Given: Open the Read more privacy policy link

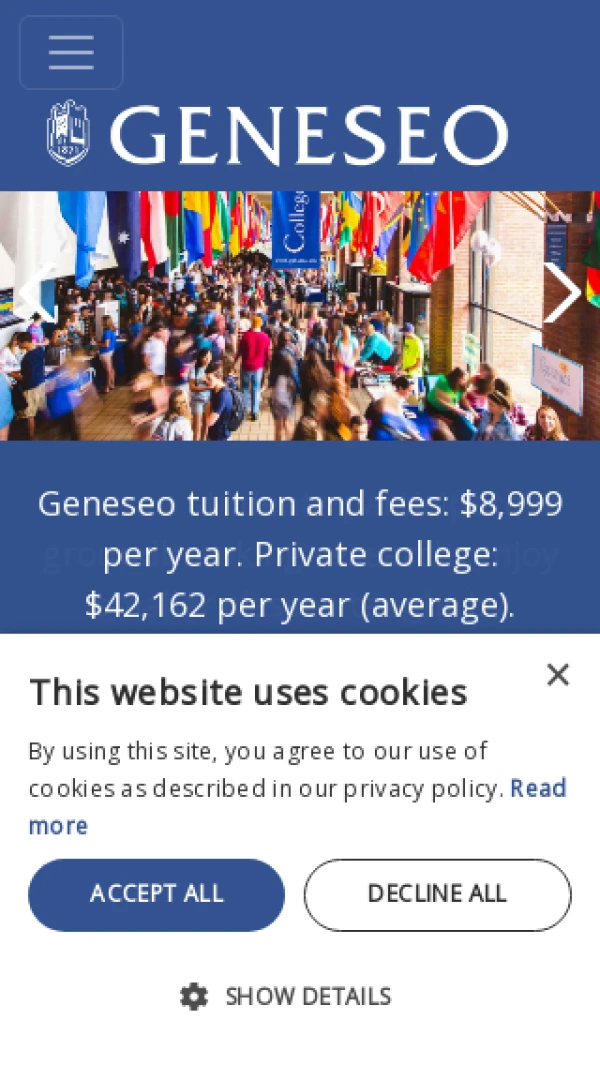Looking at the screenshot, I should [x=538, y=788].
